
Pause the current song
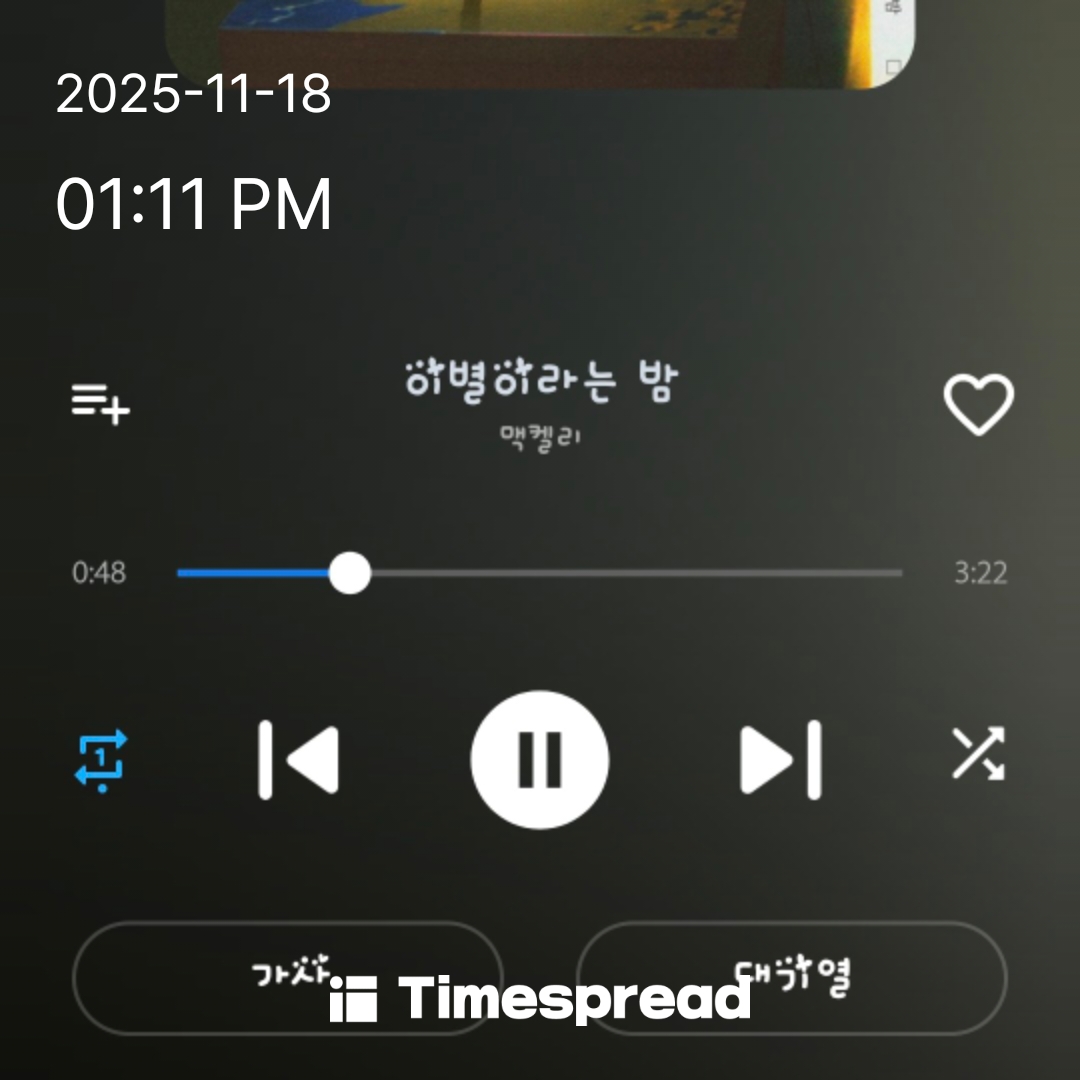click(x=540, y=760)
